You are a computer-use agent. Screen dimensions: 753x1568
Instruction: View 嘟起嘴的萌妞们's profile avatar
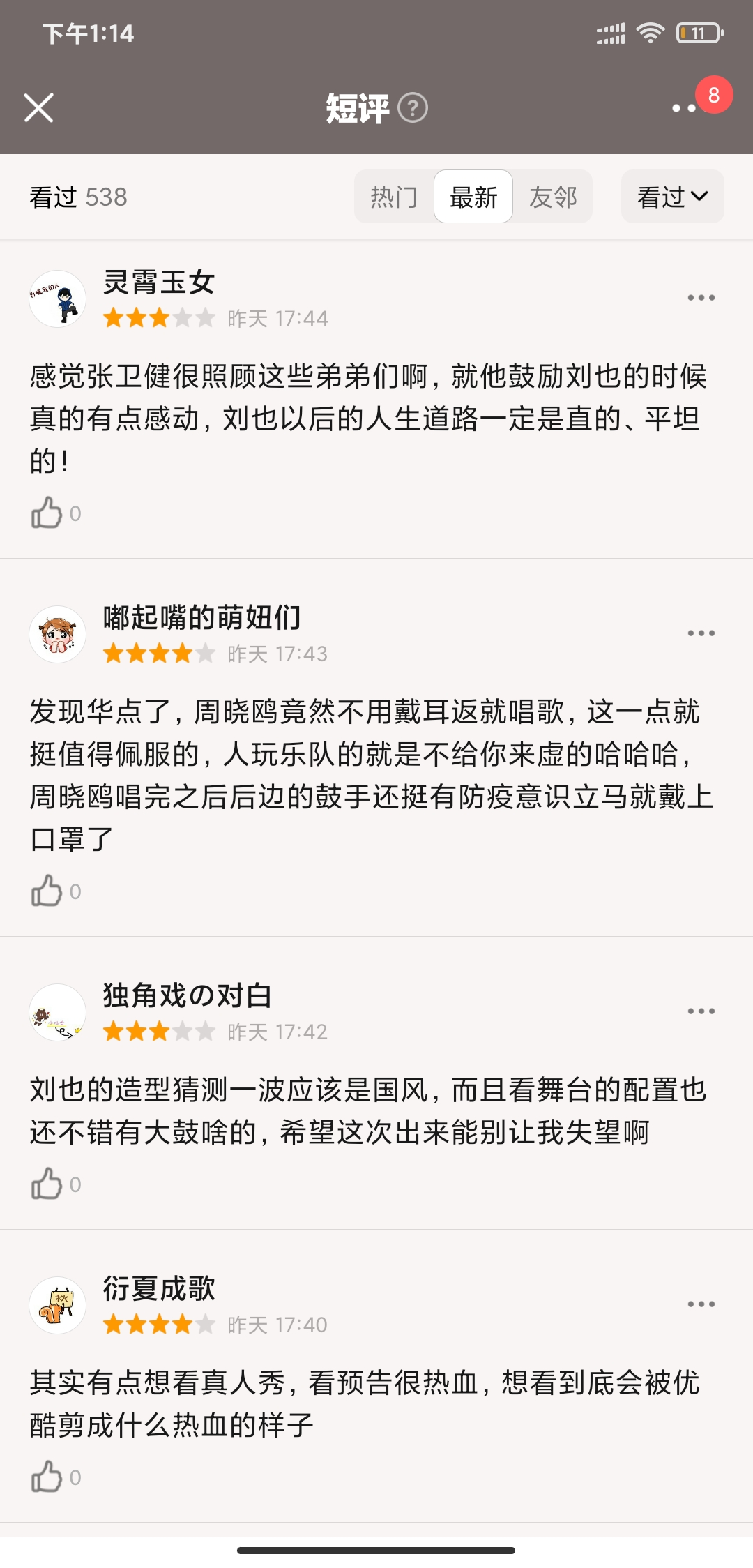pos(57,634)
